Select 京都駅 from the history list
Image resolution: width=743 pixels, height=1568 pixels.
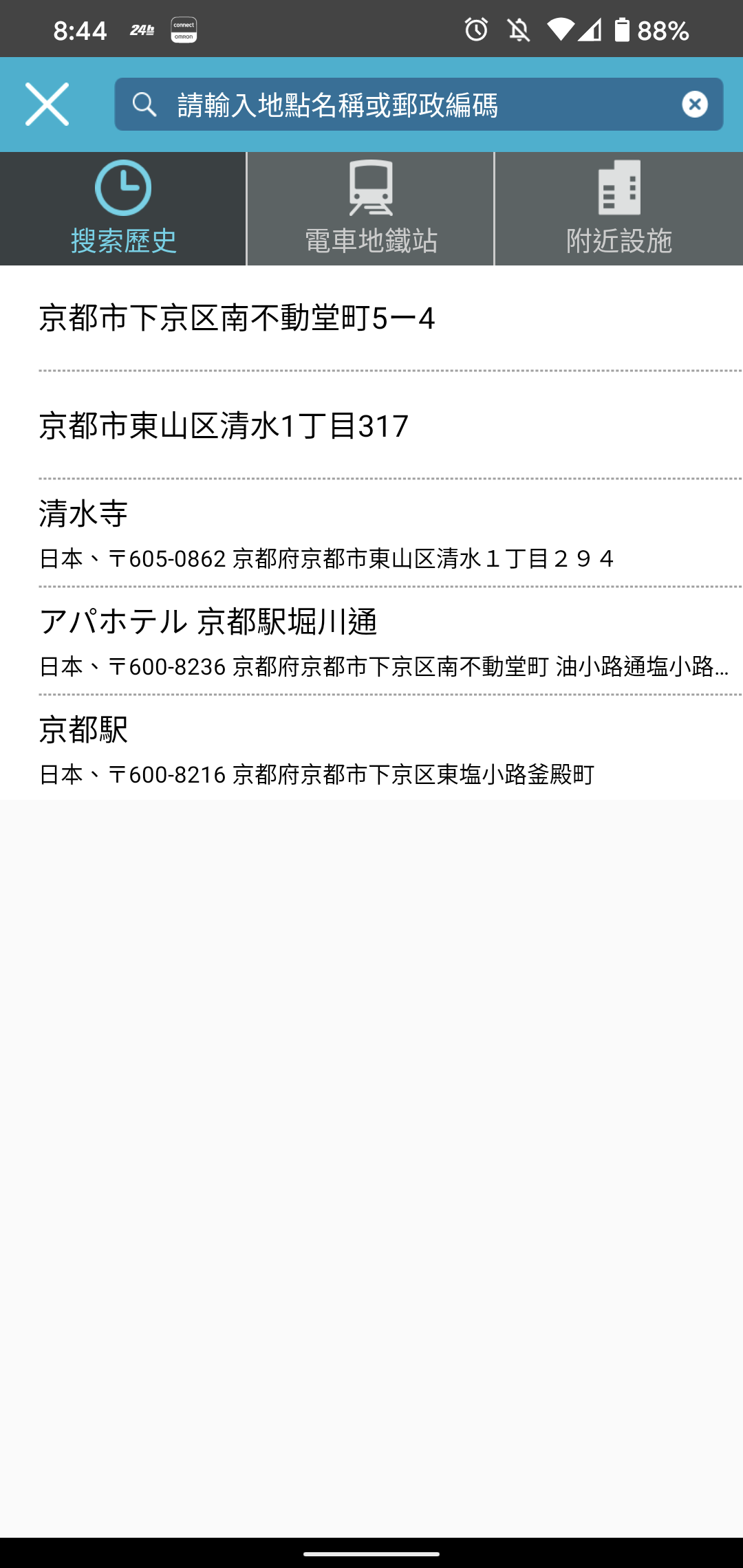[371, 748]
